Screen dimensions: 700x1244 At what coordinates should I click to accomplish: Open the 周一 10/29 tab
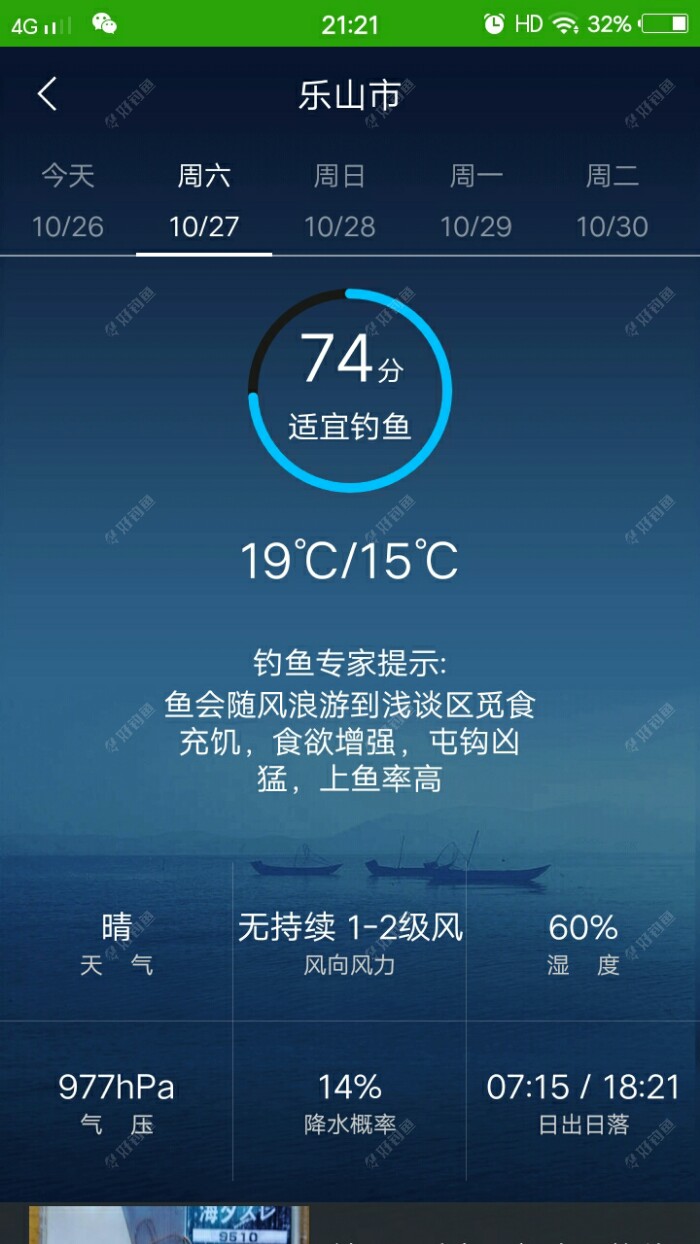pos(476,202)
